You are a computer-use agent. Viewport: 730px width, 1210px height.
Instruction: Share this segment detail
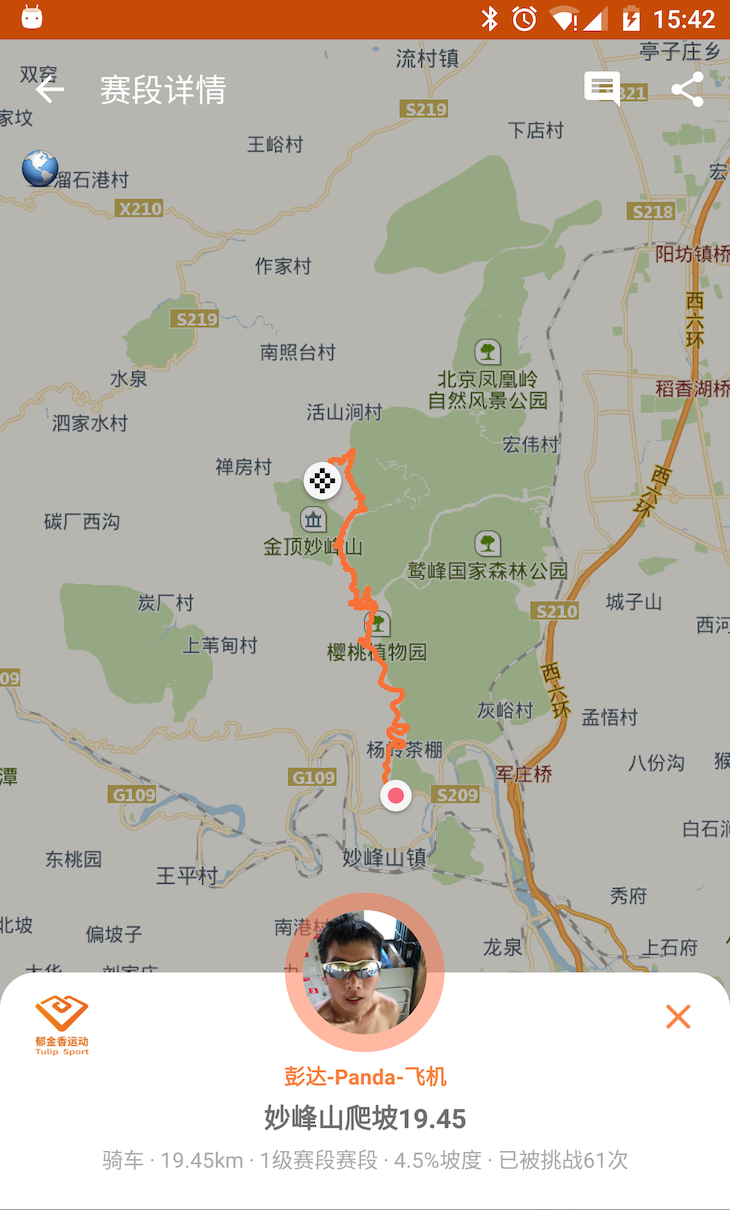point(687,89)
